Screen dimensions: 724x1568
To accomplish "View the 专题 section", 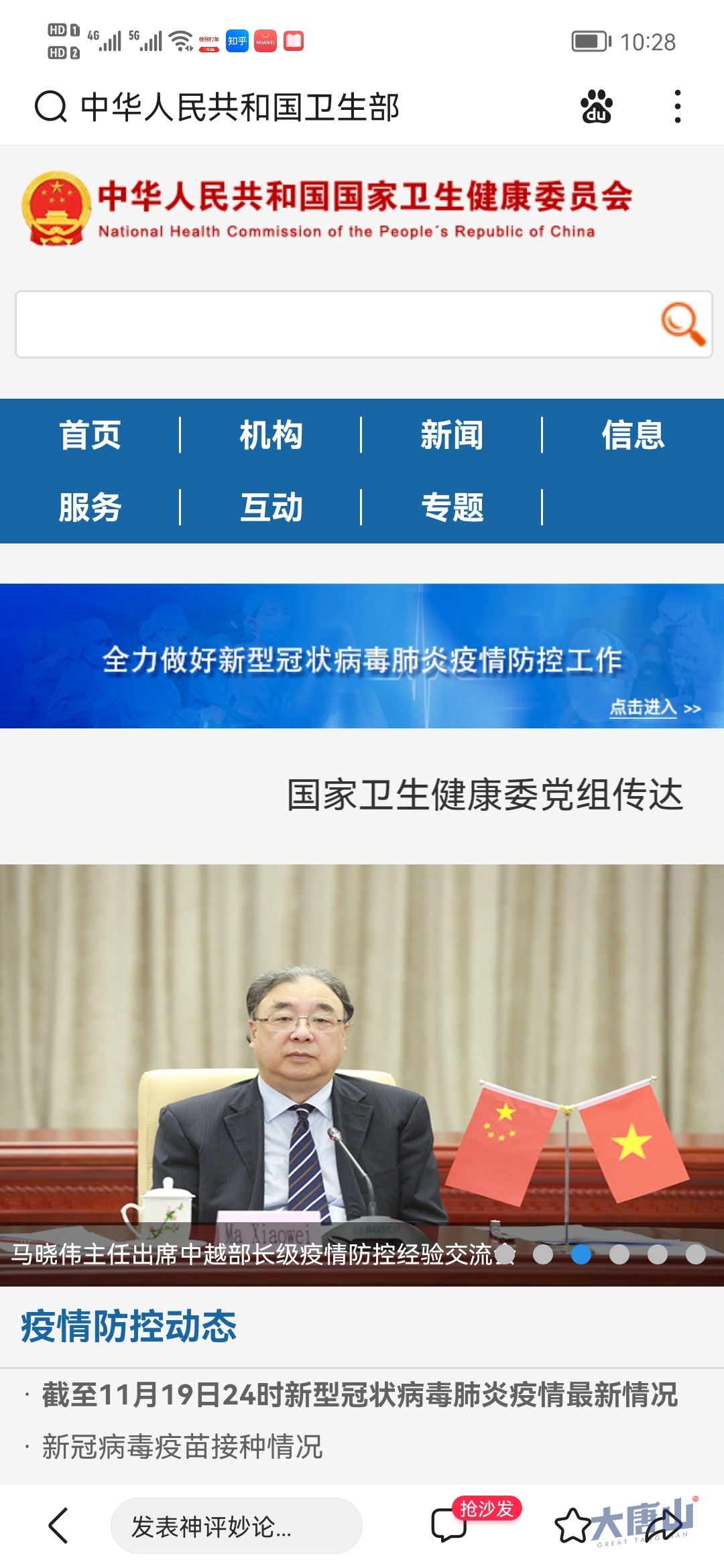I will point(452,507).
